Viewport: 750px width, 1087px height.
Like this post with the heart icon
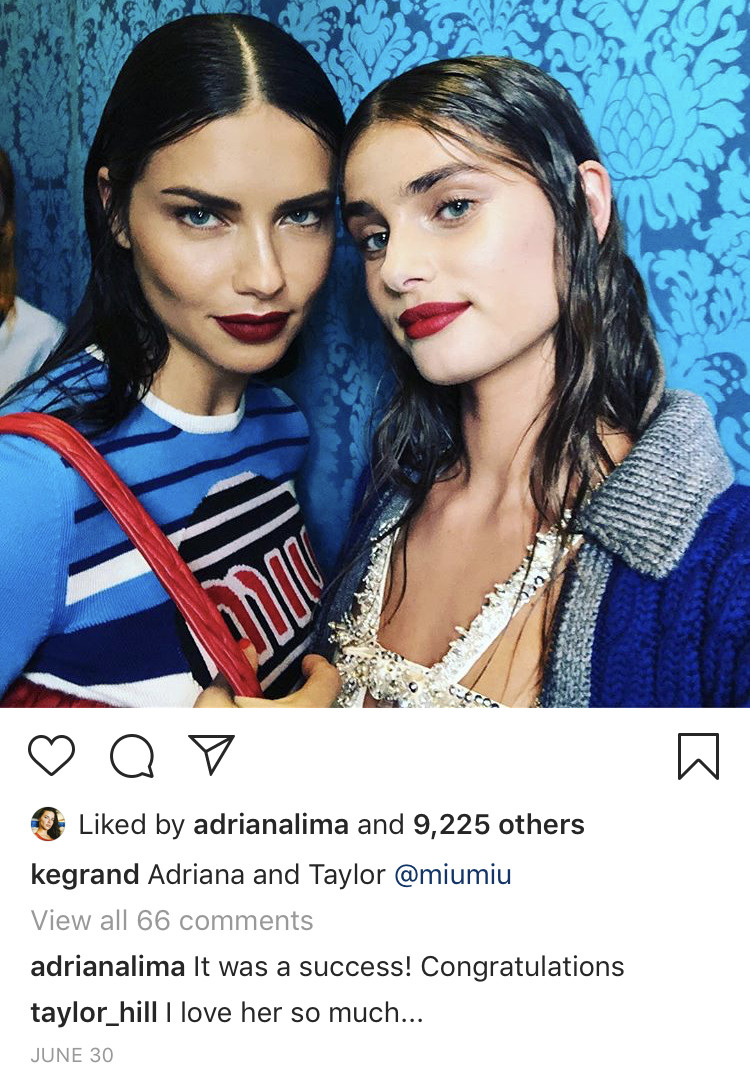point(51,756)
